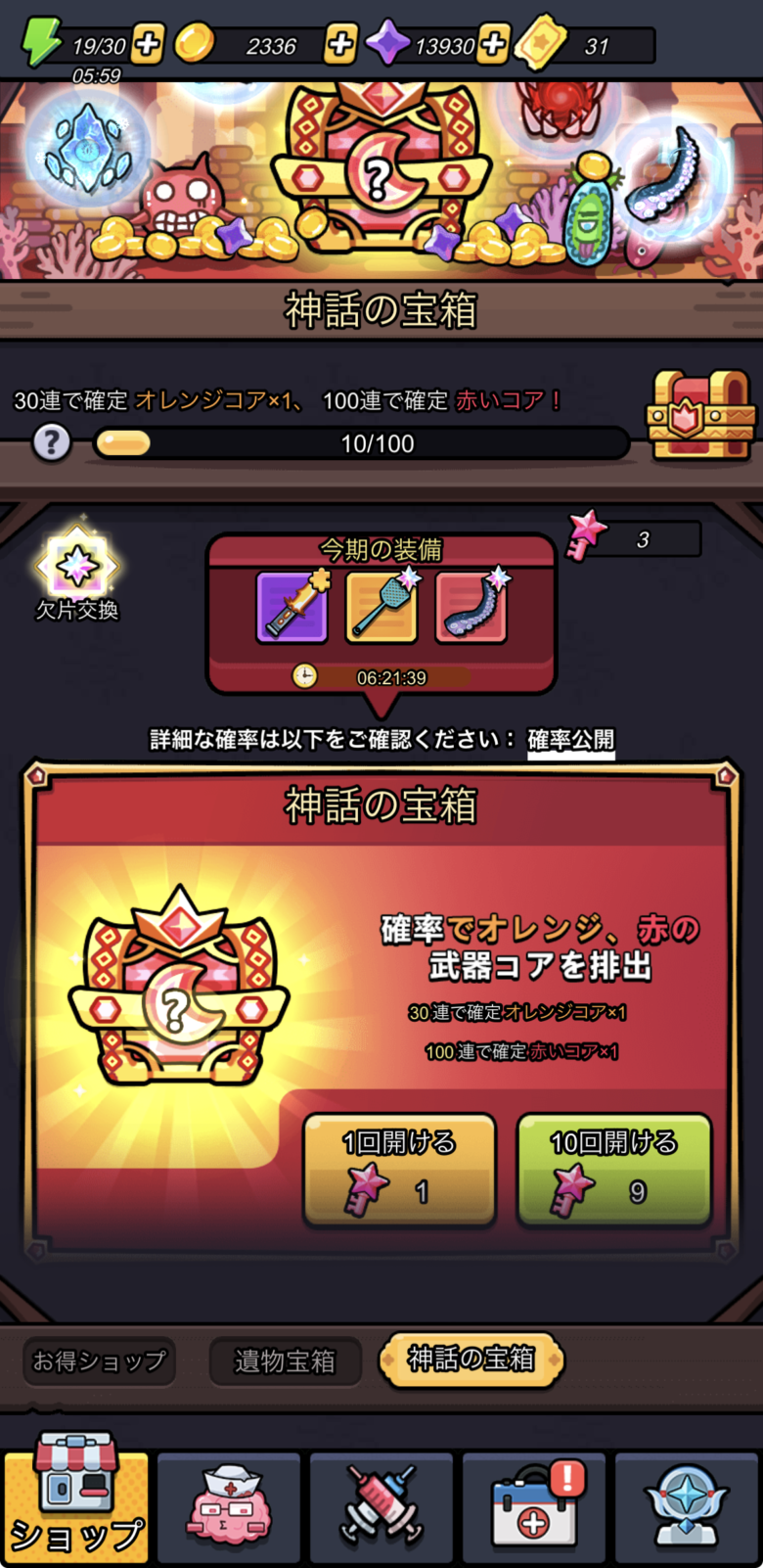View the tentacle equipment

click(471, 606)
